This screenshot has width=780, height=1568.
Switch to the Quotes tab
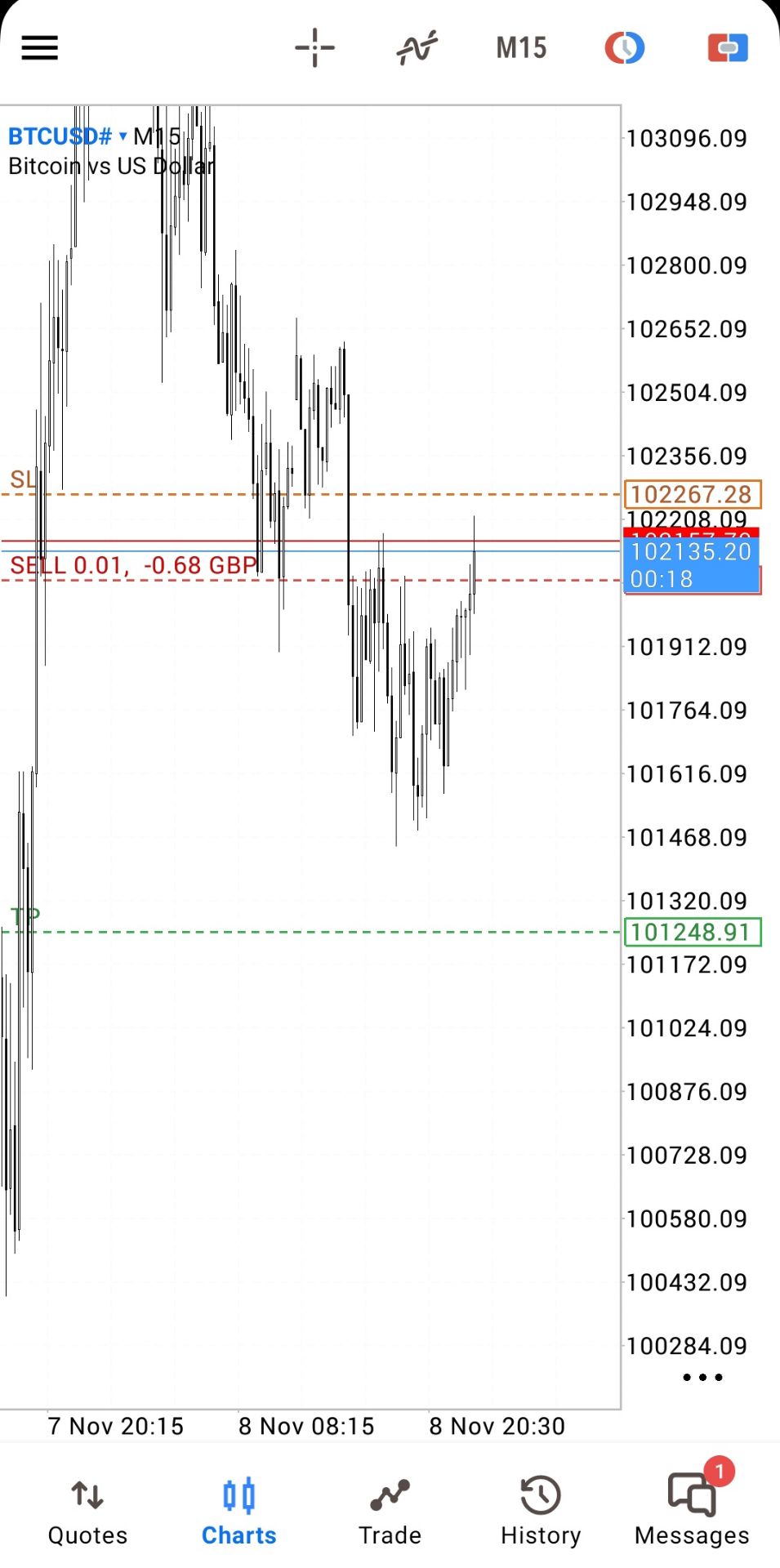[87, 1511]
